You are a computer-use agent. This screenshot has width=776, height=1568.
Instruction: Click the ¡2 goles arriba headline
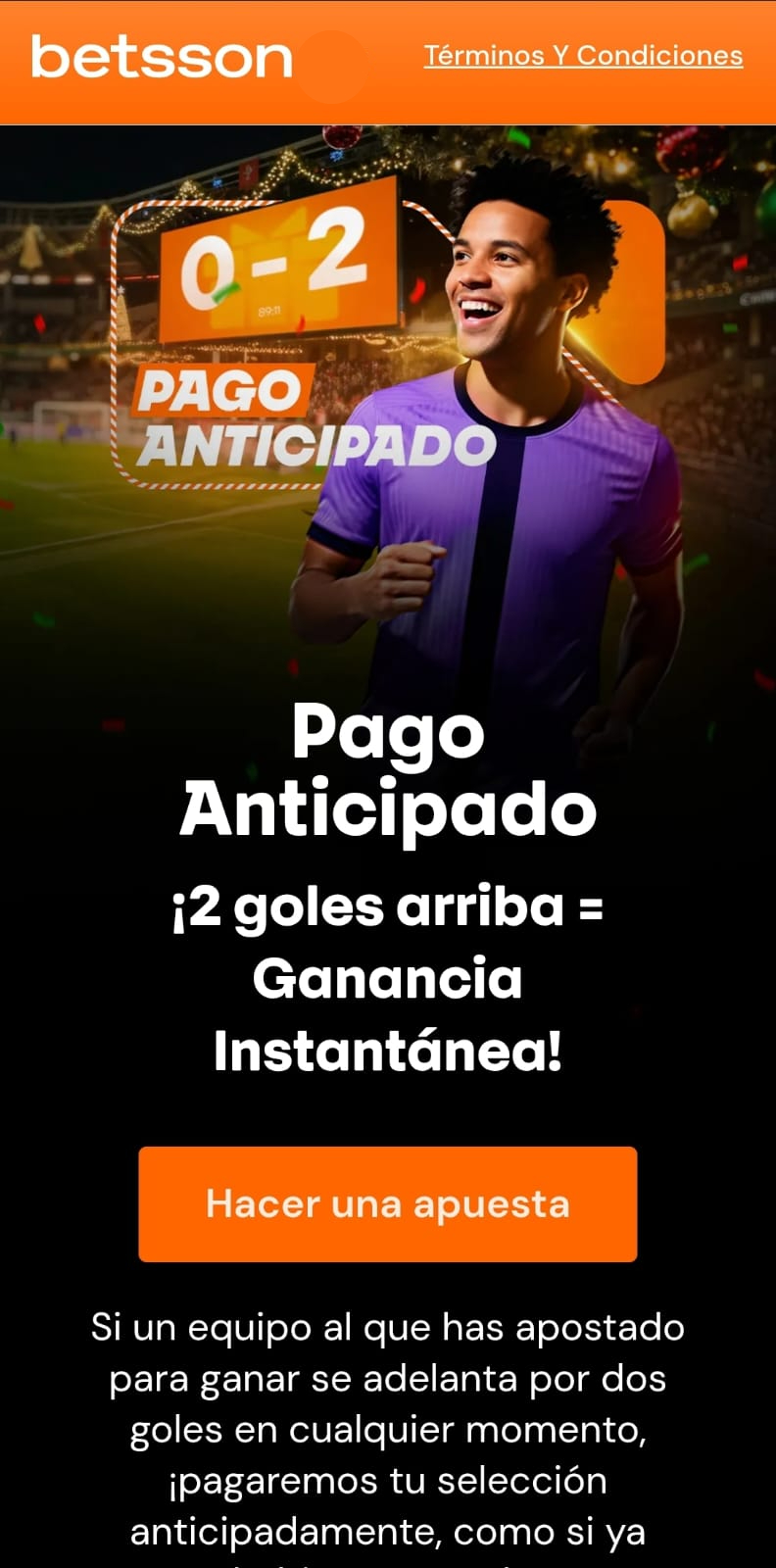tap(388, 906)
